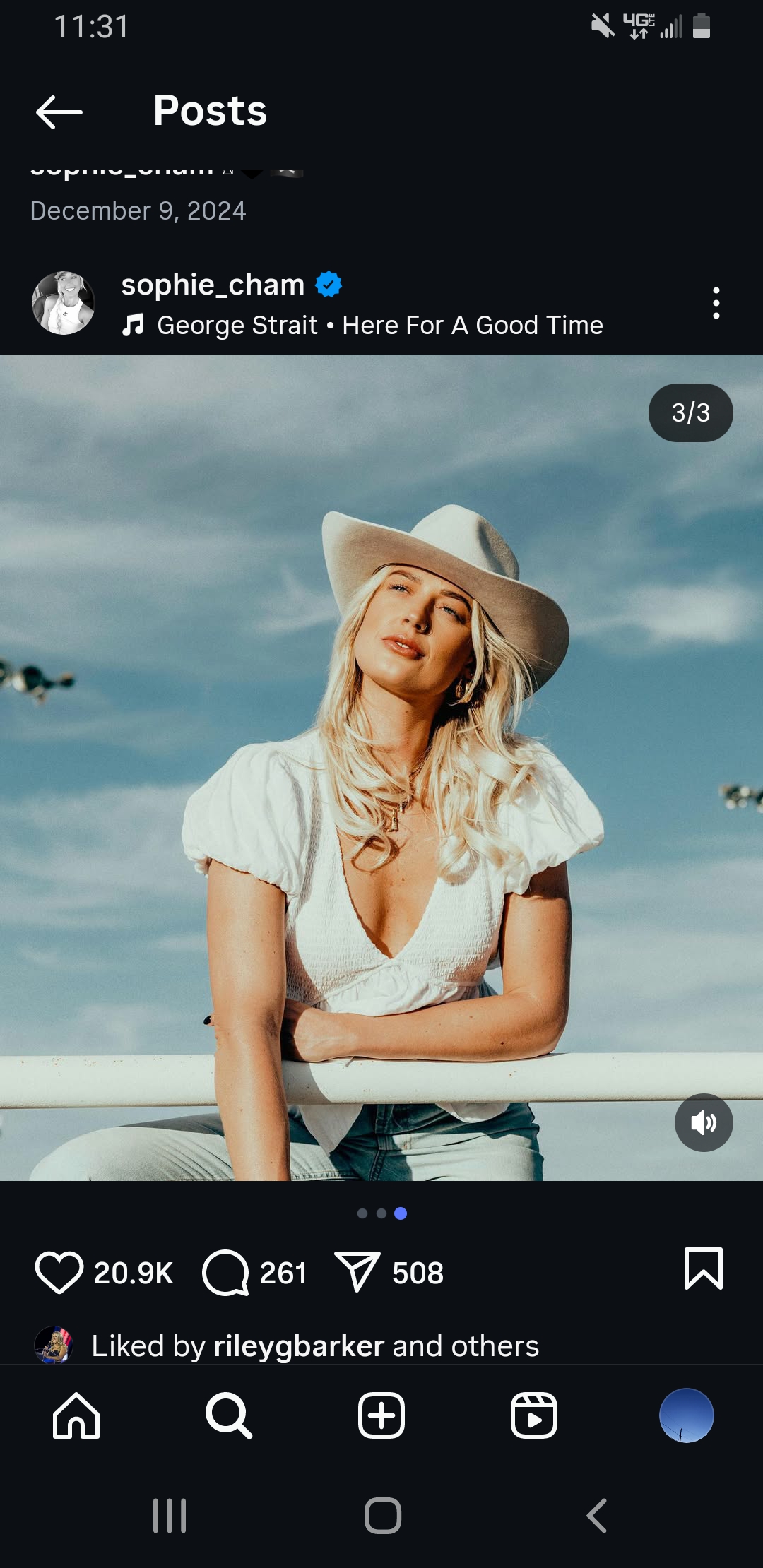The width and height of the screenshot is (763, 1568).
Task: Open rileygbarker's profile from the likes line
Action: point(299,1346)
